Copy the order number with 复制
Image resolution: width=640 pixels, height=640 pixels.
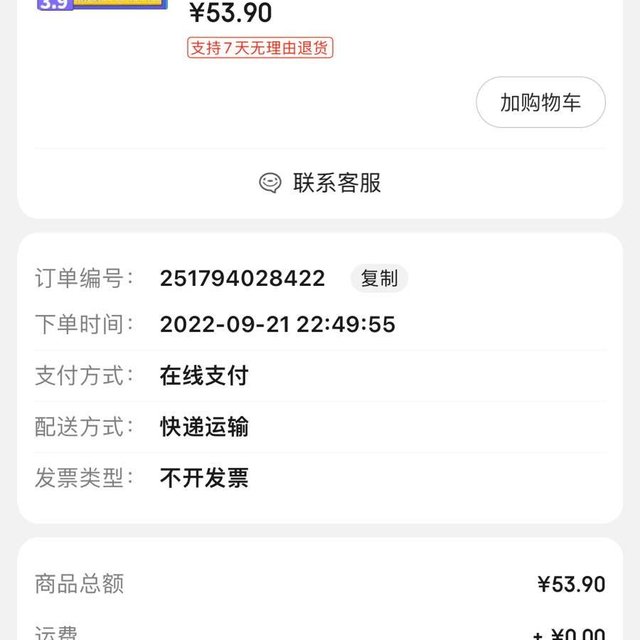point(379,278)
